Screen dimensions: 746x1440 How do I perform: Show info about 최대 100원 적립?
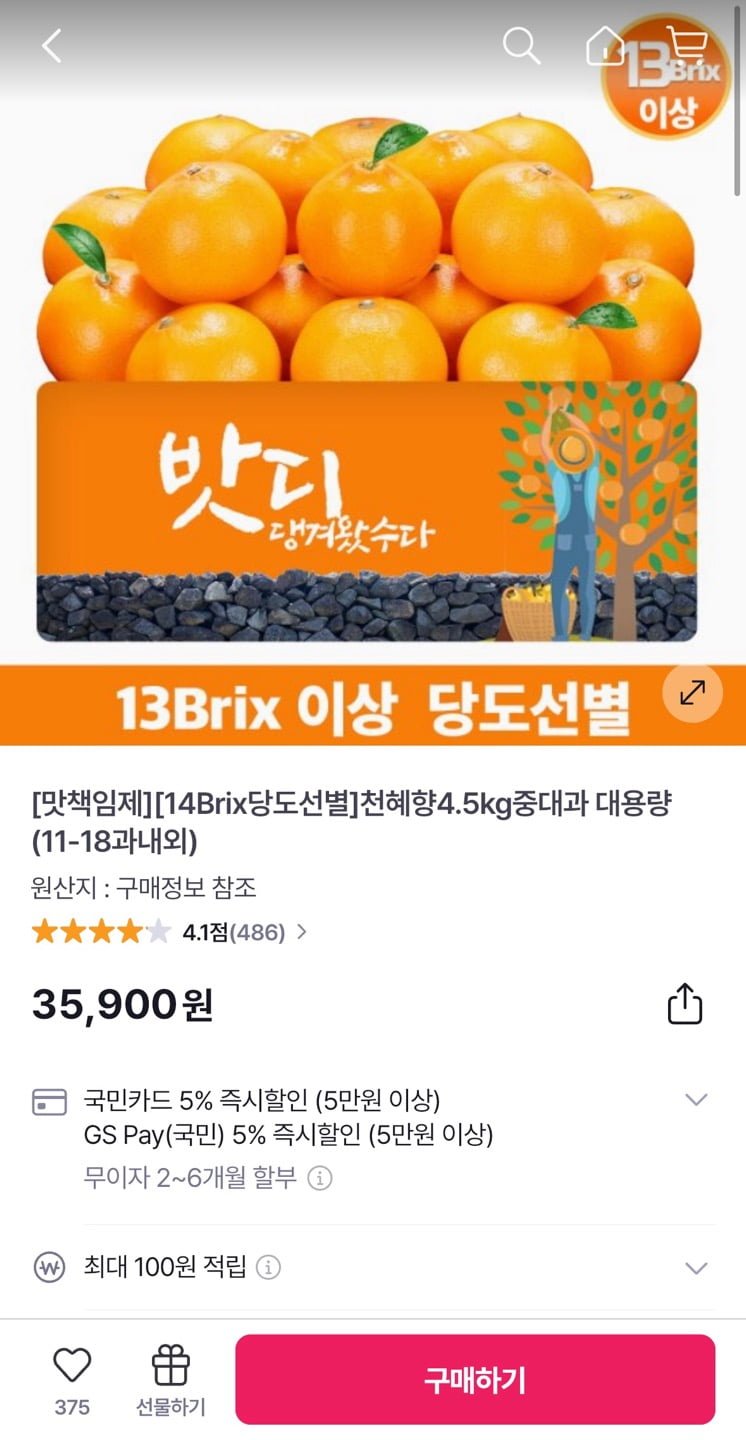coord(268,1268)
